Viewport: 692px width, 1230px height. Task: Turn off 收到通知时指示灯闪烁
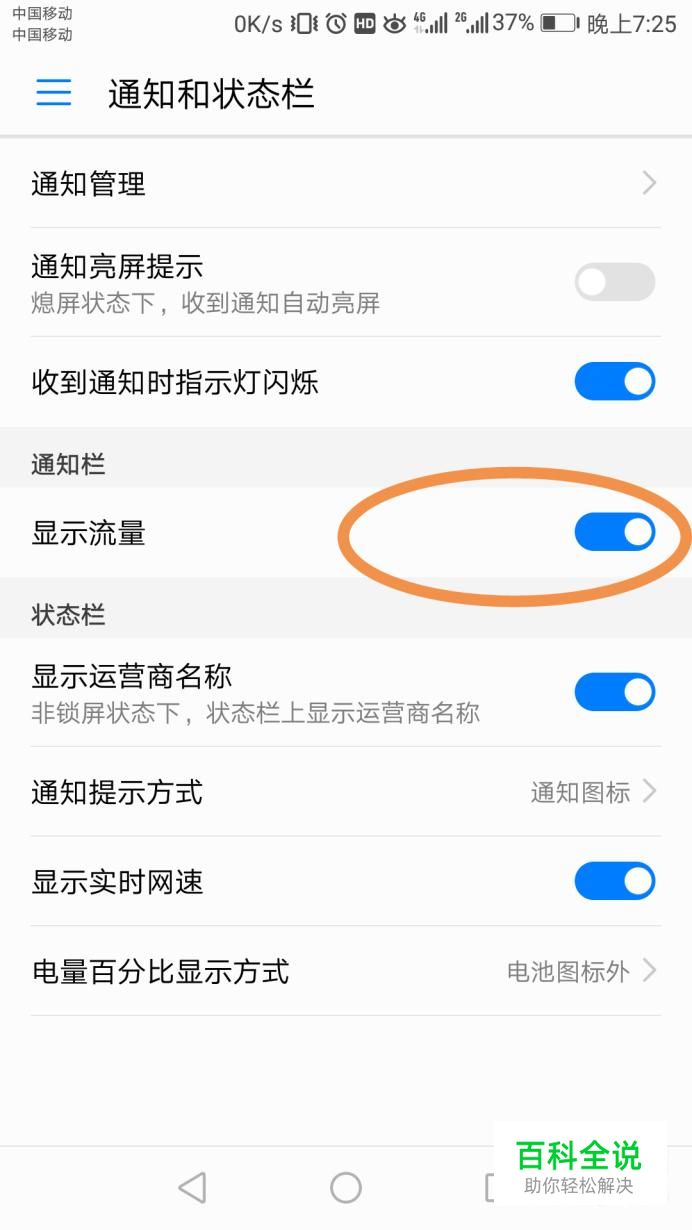coord(614,382)
